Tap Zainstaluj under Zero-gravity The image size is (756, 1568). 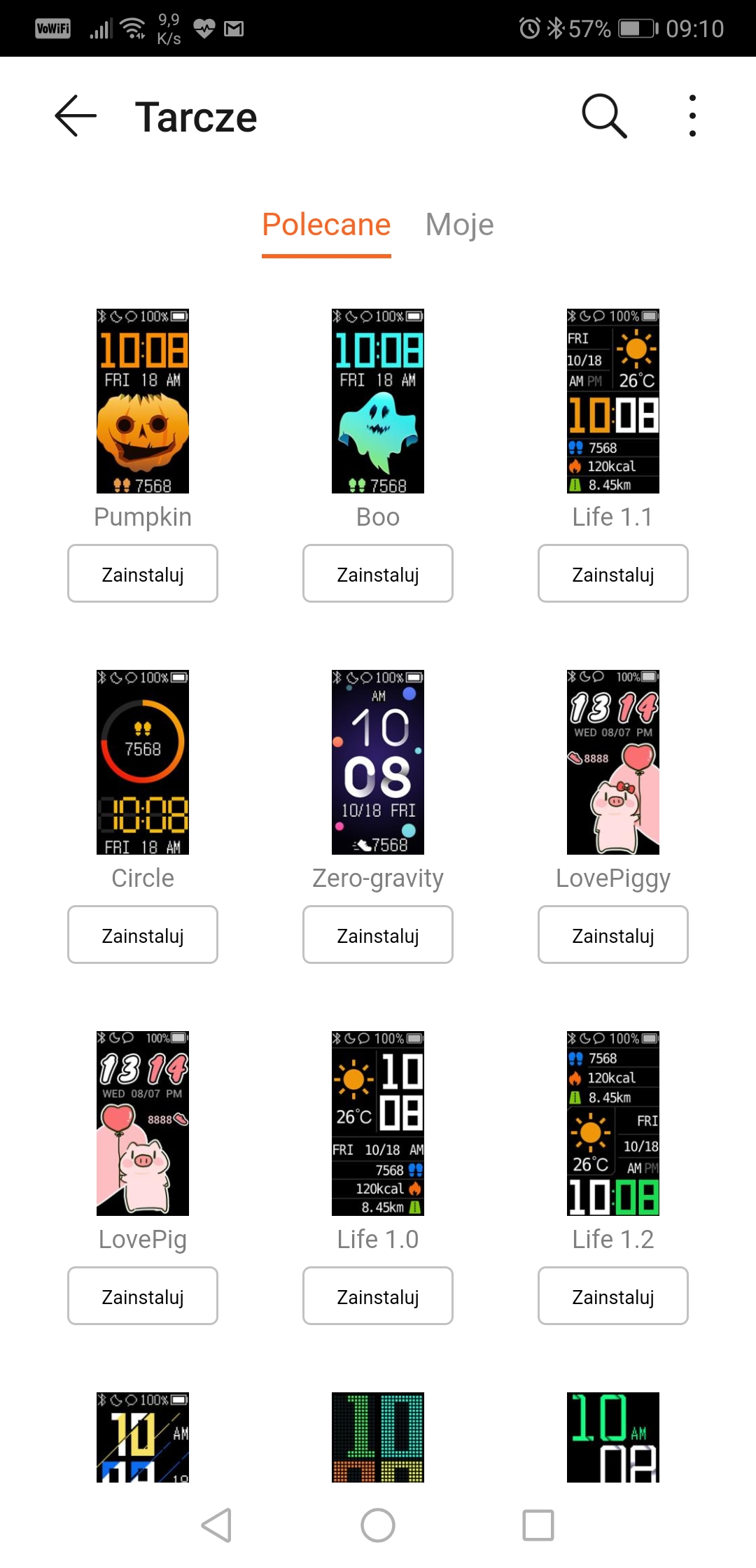[x=378, y=934]
